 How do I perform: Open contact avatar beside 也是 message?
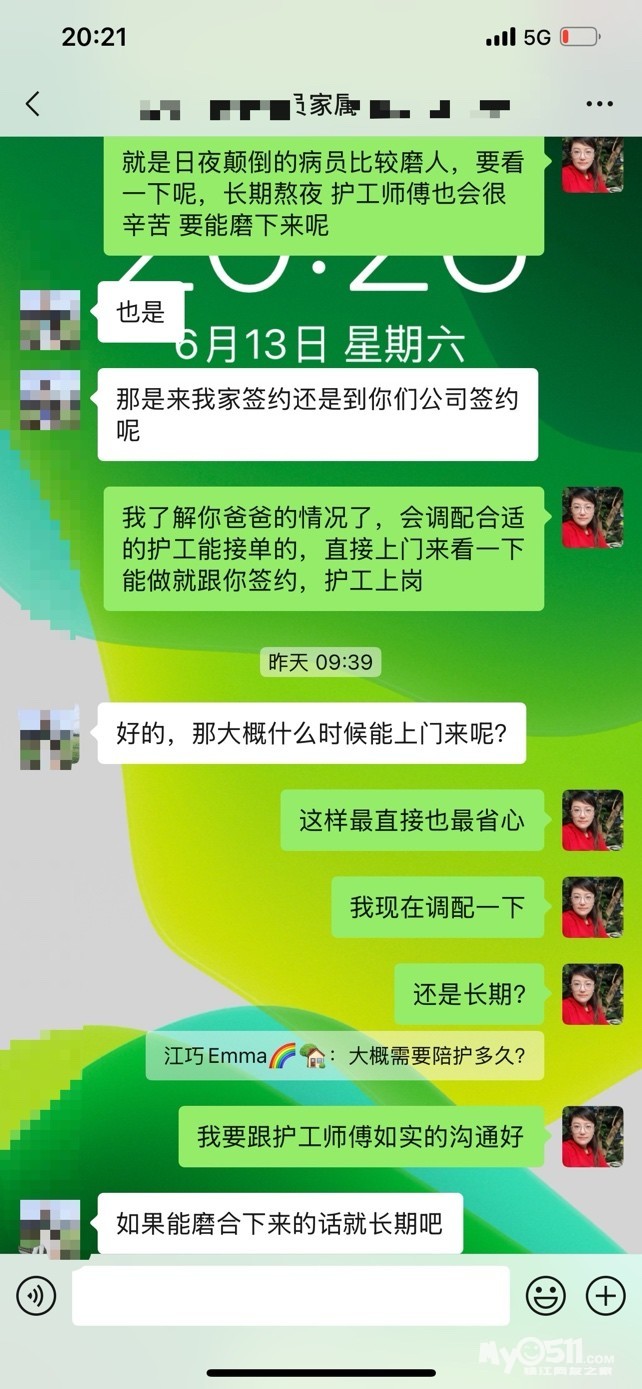[50, 320]
